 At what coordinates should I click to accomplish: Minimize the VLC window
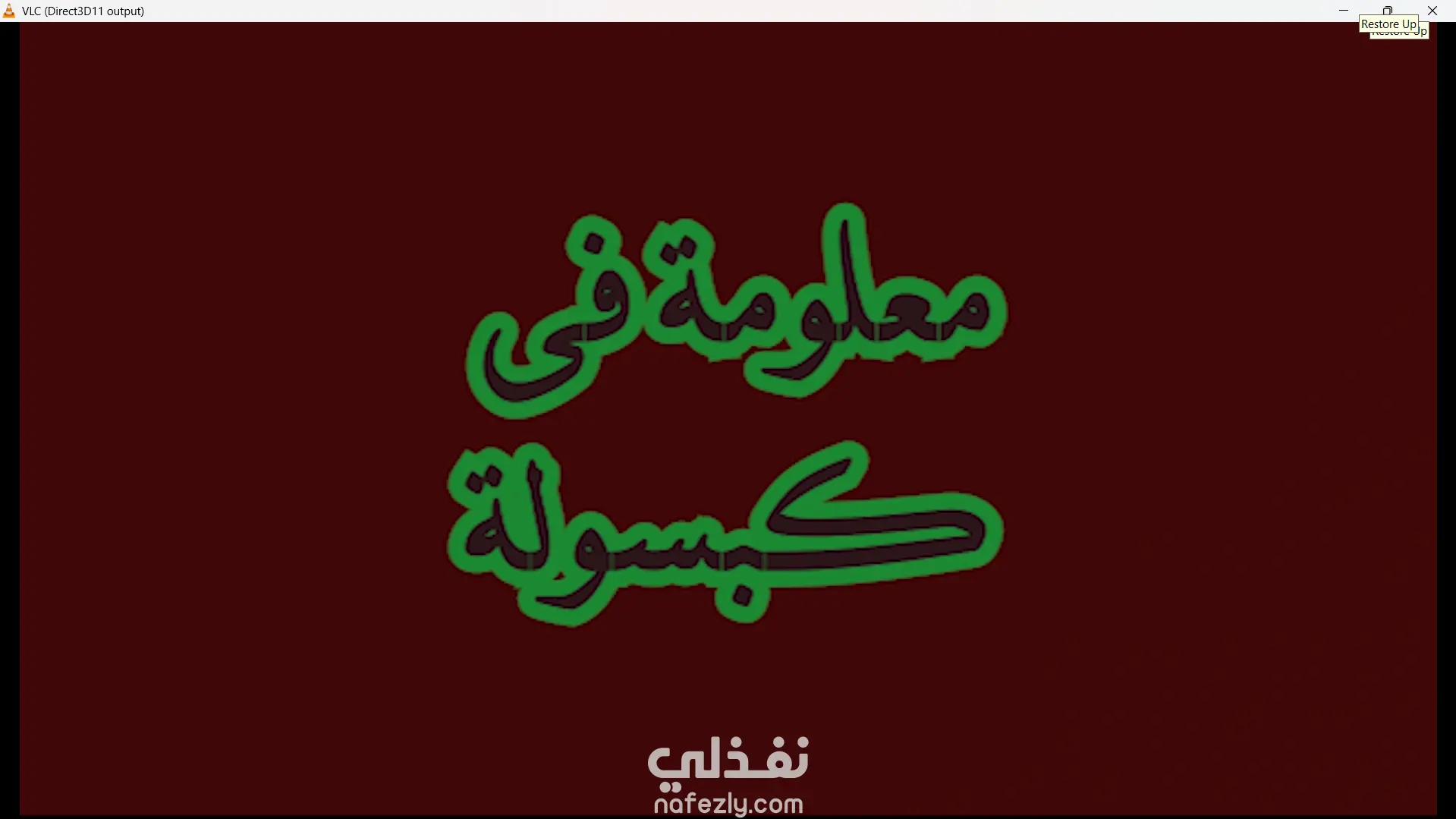[x=1344, y=11]
